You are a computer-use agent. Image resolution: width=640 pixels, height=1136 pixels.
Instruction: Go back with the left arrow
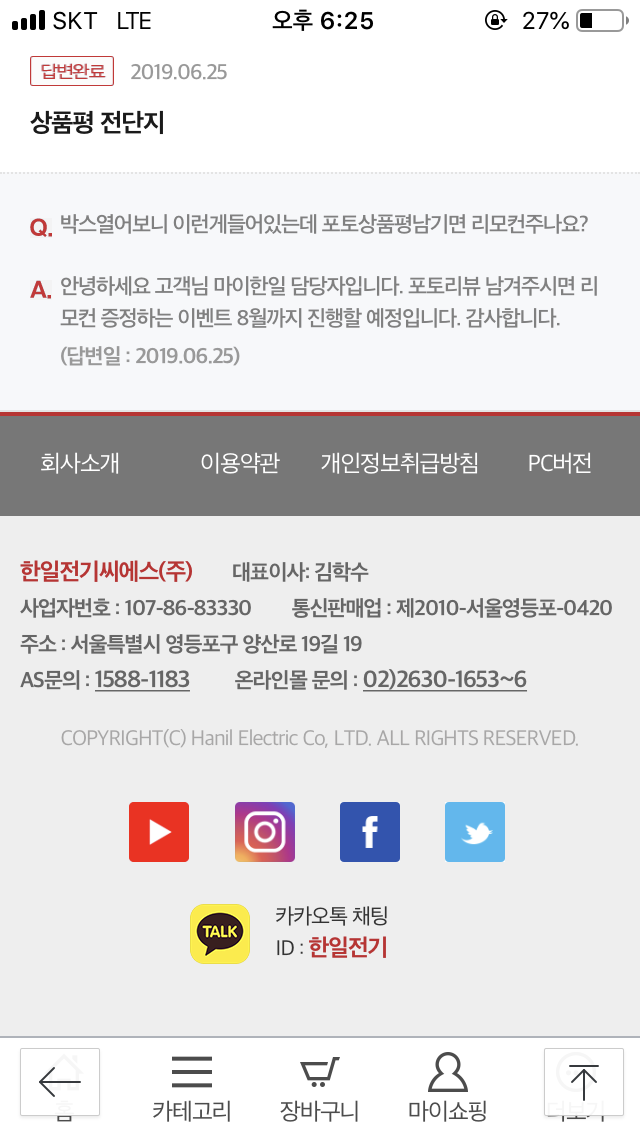click(x=59, y=1082)
